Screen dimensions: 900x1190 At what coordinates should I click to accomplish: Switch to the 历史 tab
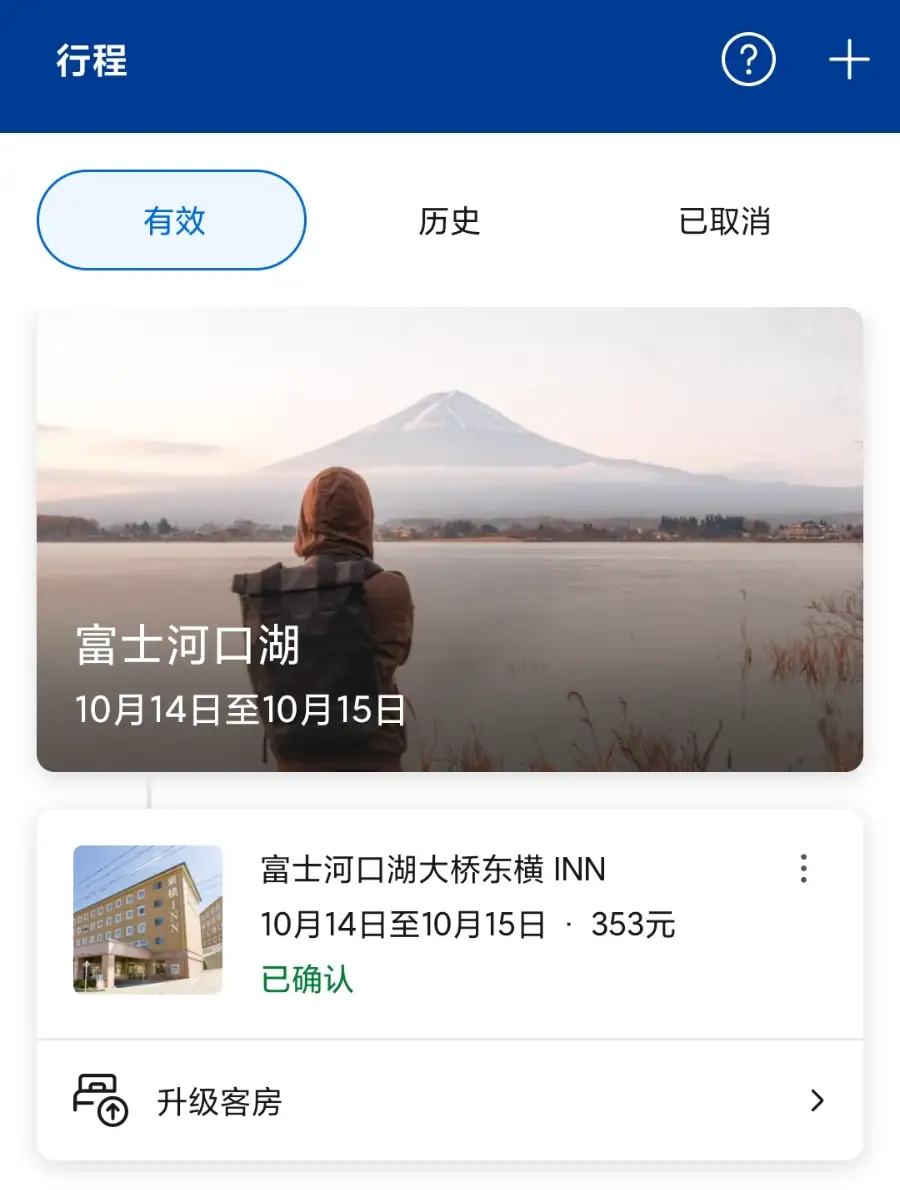click(x=449, y=221)
